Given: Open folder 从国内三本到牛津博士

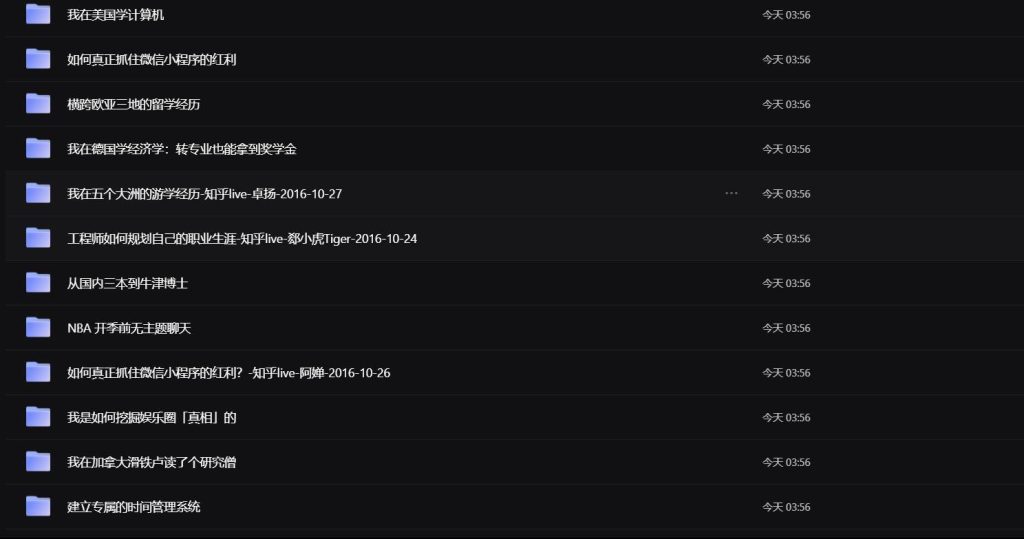Looking at the screenshot, I should click(x=127, y=284).
